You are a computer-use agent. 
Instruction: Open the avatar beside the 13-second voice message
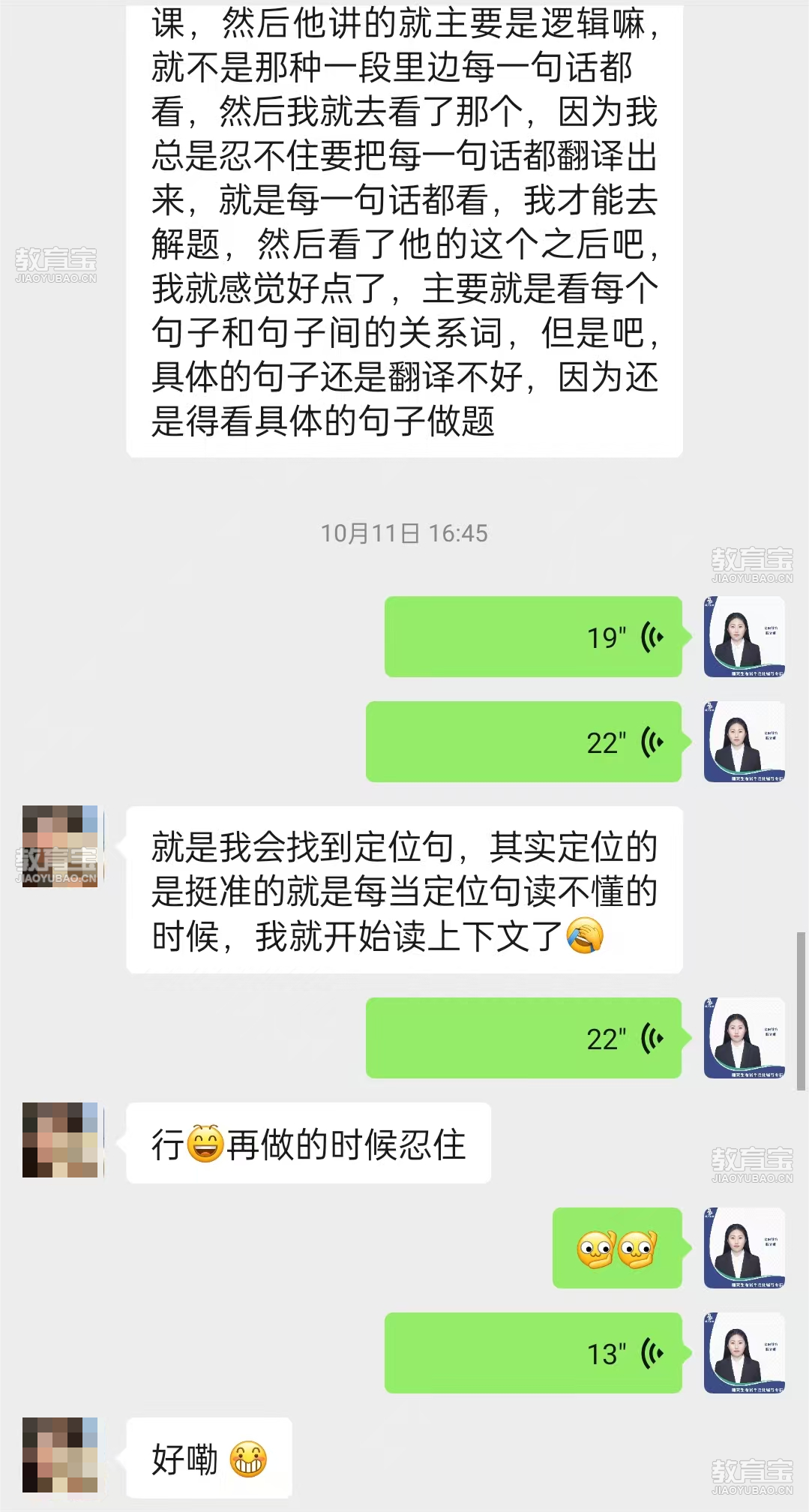[x=744, y=1353]
